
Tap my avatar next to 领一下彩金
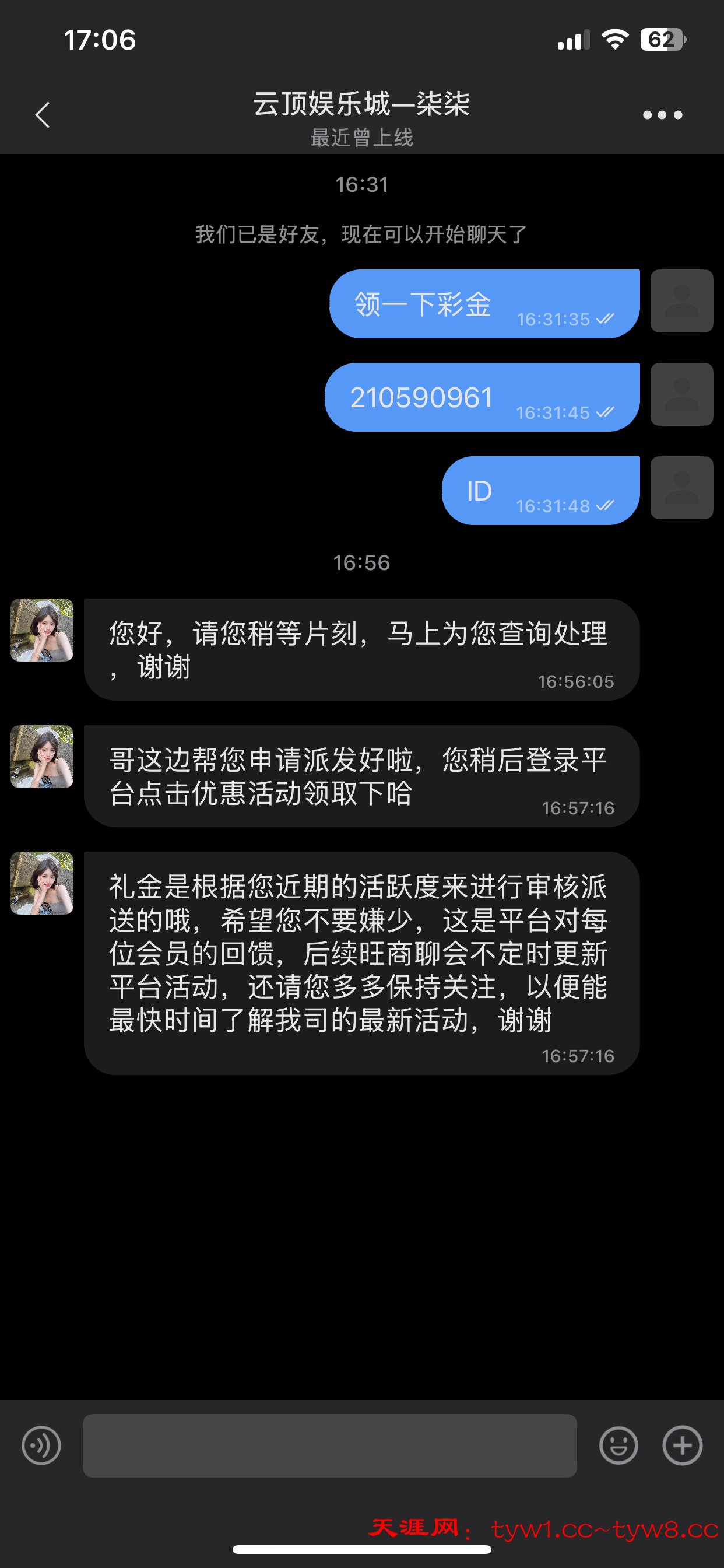pyautogui.click(x=681, y=302)
